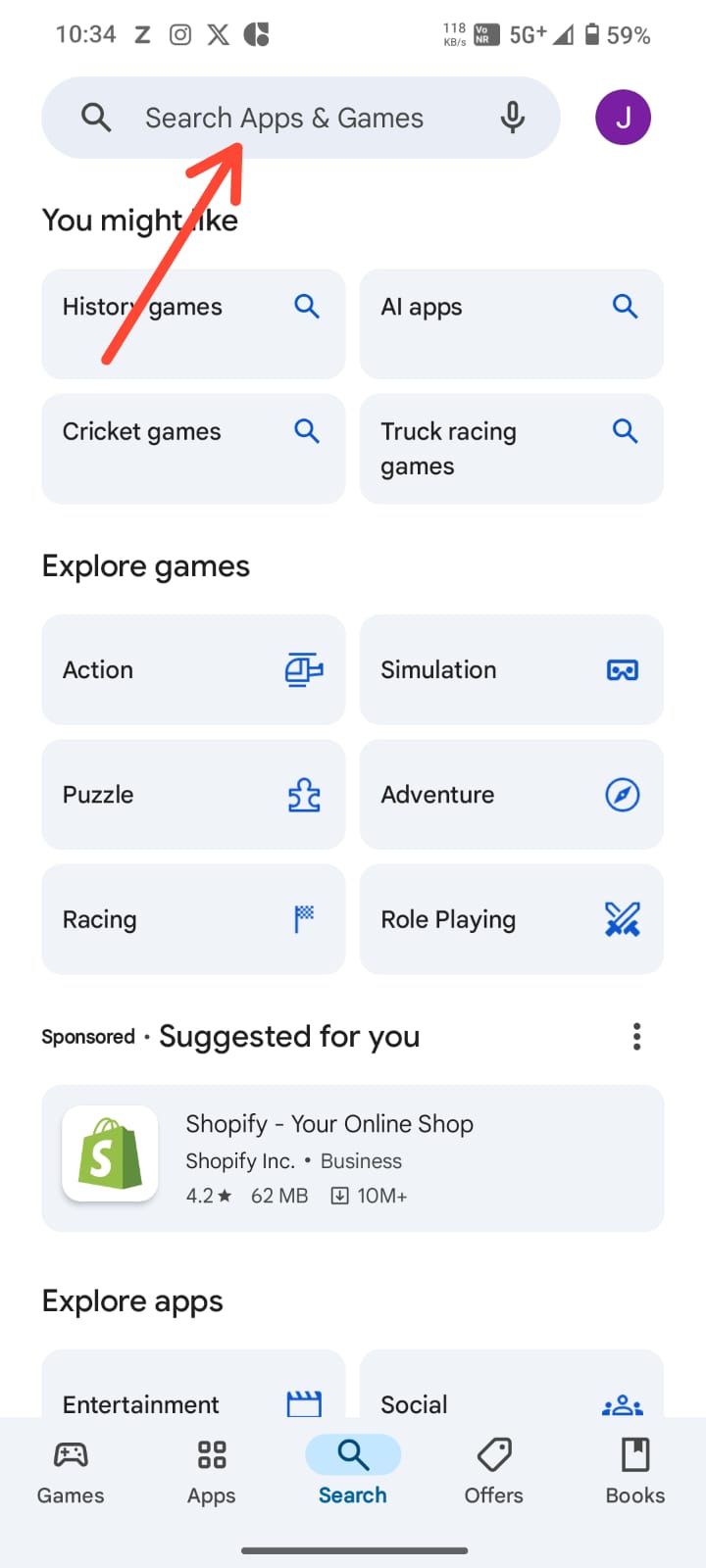The image size is (706, 1568).
Task: Open Truck racing games search
Action: click(x=625, y=430)
